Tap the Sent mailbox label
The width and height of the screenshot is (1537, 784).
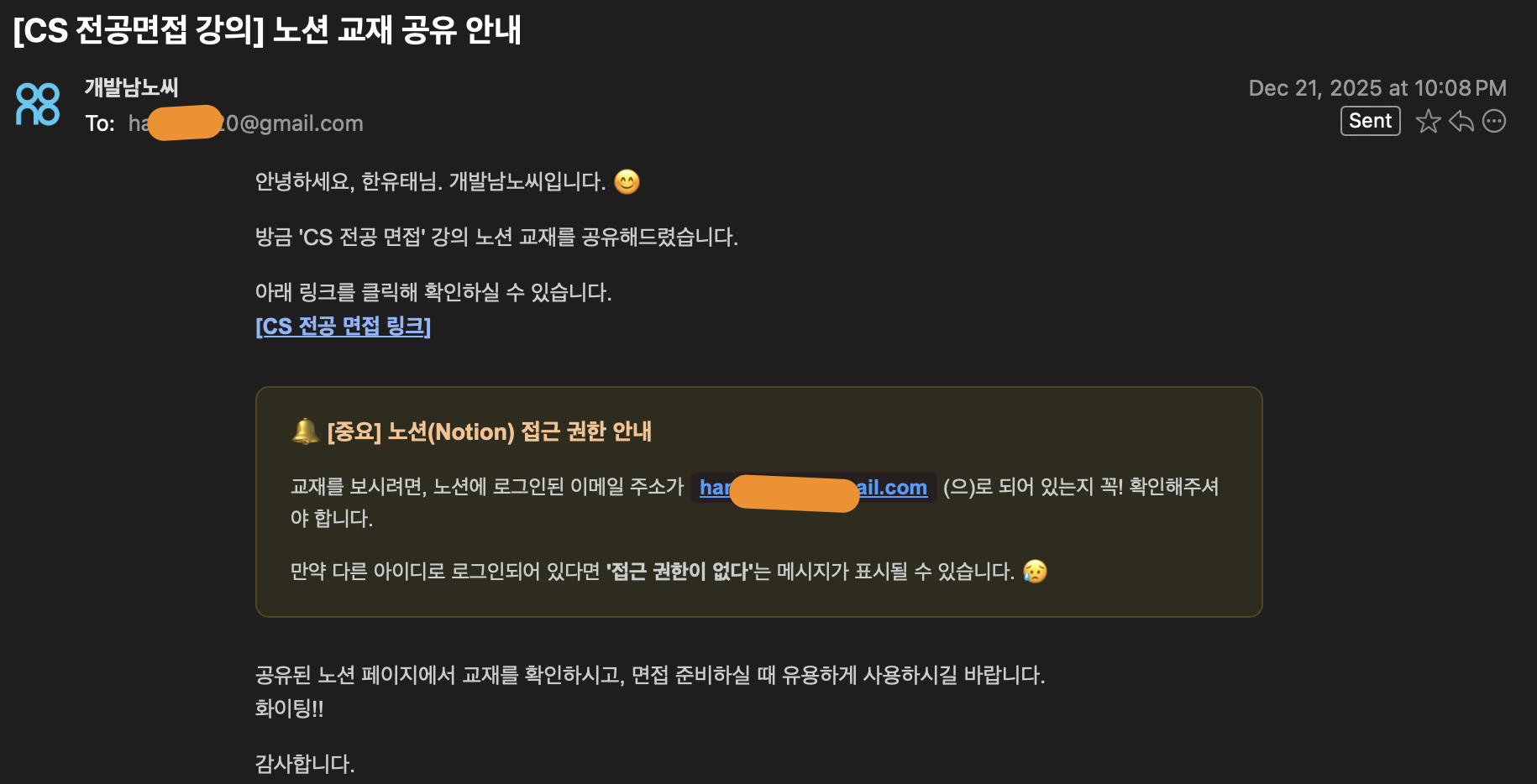[x=1370, y=121]
